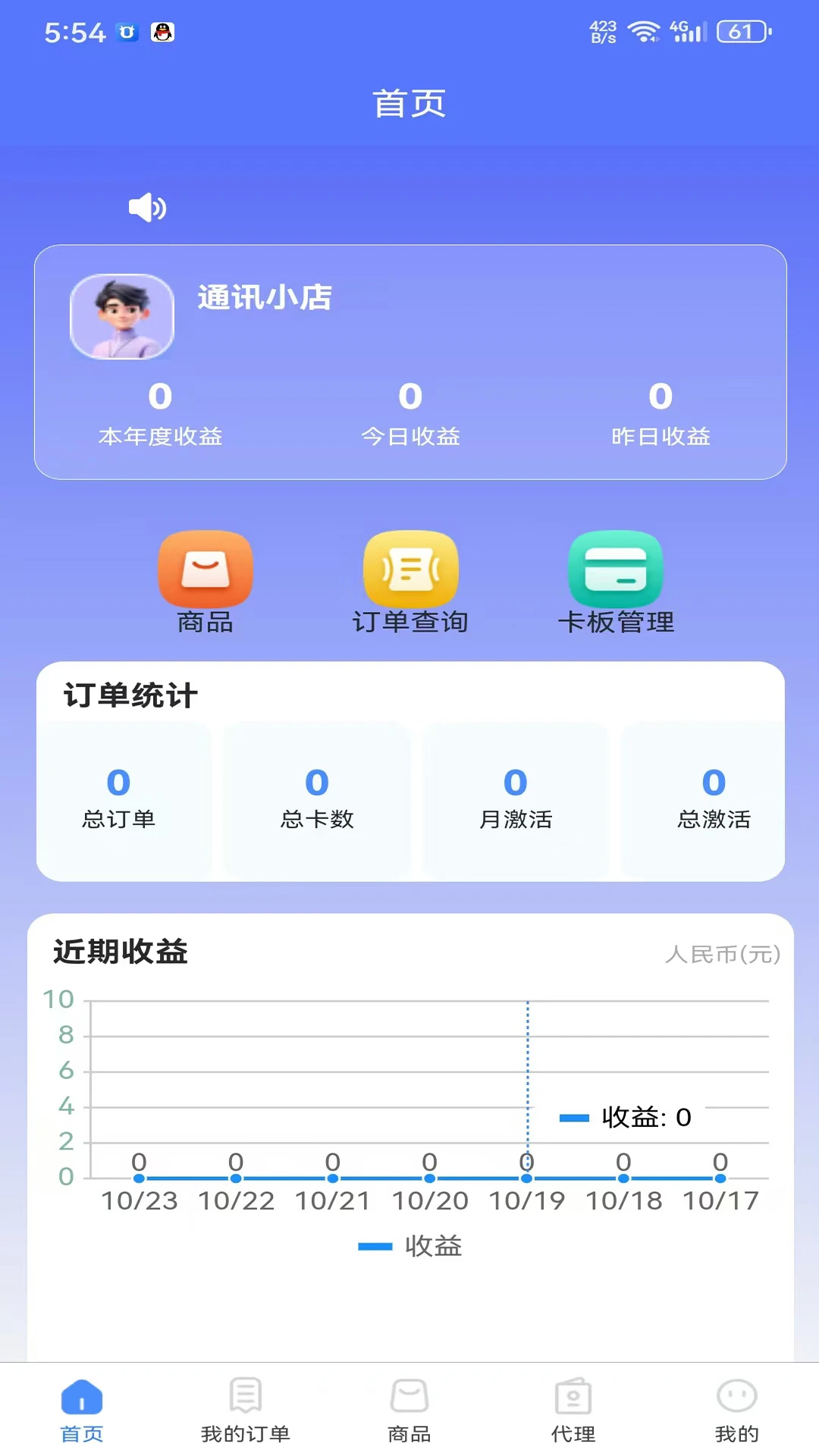The image size is (819, 1456).
Task: Tap the QQ icon in status bar
Action: point(162,33)
